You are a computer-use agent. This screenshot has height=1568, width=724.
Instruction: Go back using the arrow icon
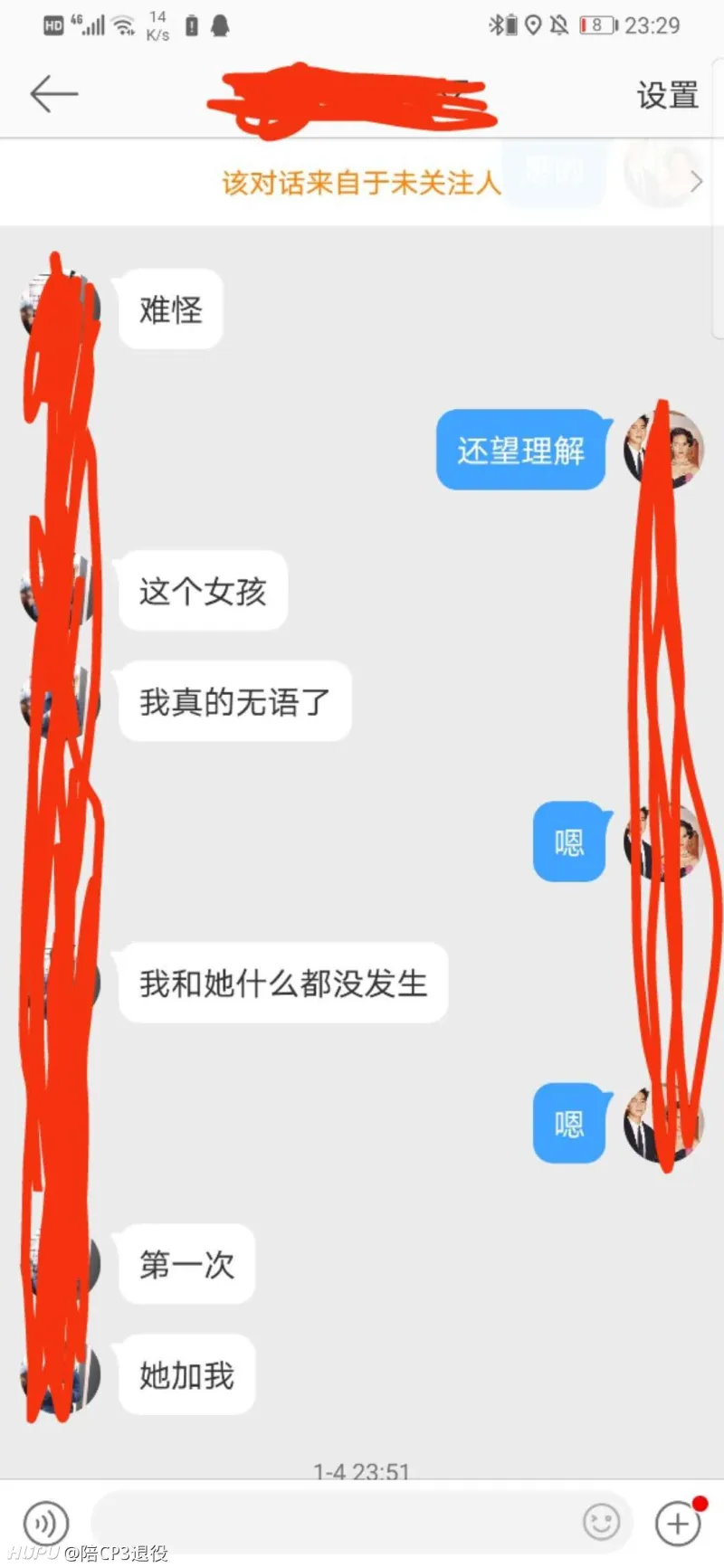click(x=54, y=94)
